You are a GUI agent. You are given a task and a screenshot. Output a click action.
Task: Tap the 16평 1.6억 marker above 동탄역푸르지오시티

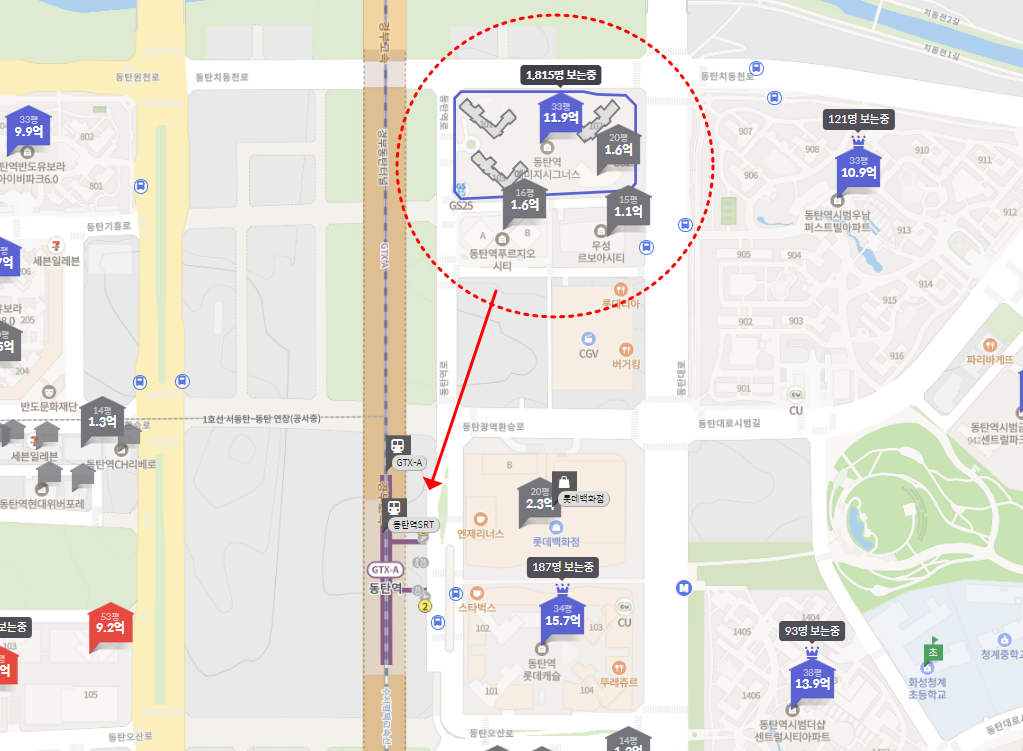pyautogui.click(x=524, y=201)
